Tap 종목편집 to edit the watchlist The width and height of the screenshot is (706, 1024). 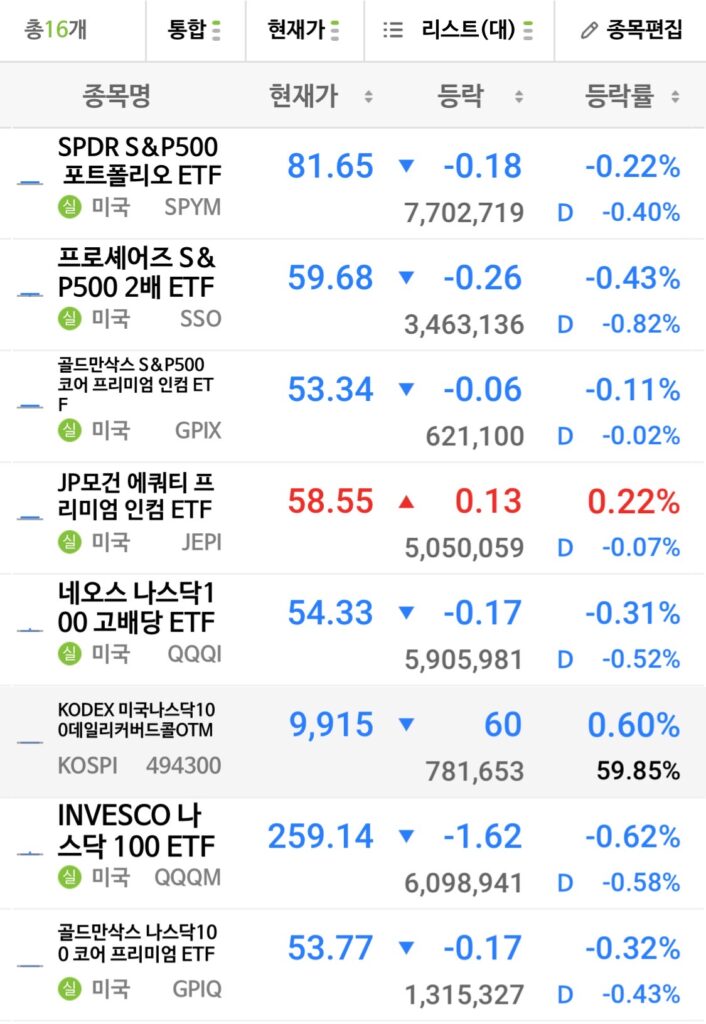(632, 30)
